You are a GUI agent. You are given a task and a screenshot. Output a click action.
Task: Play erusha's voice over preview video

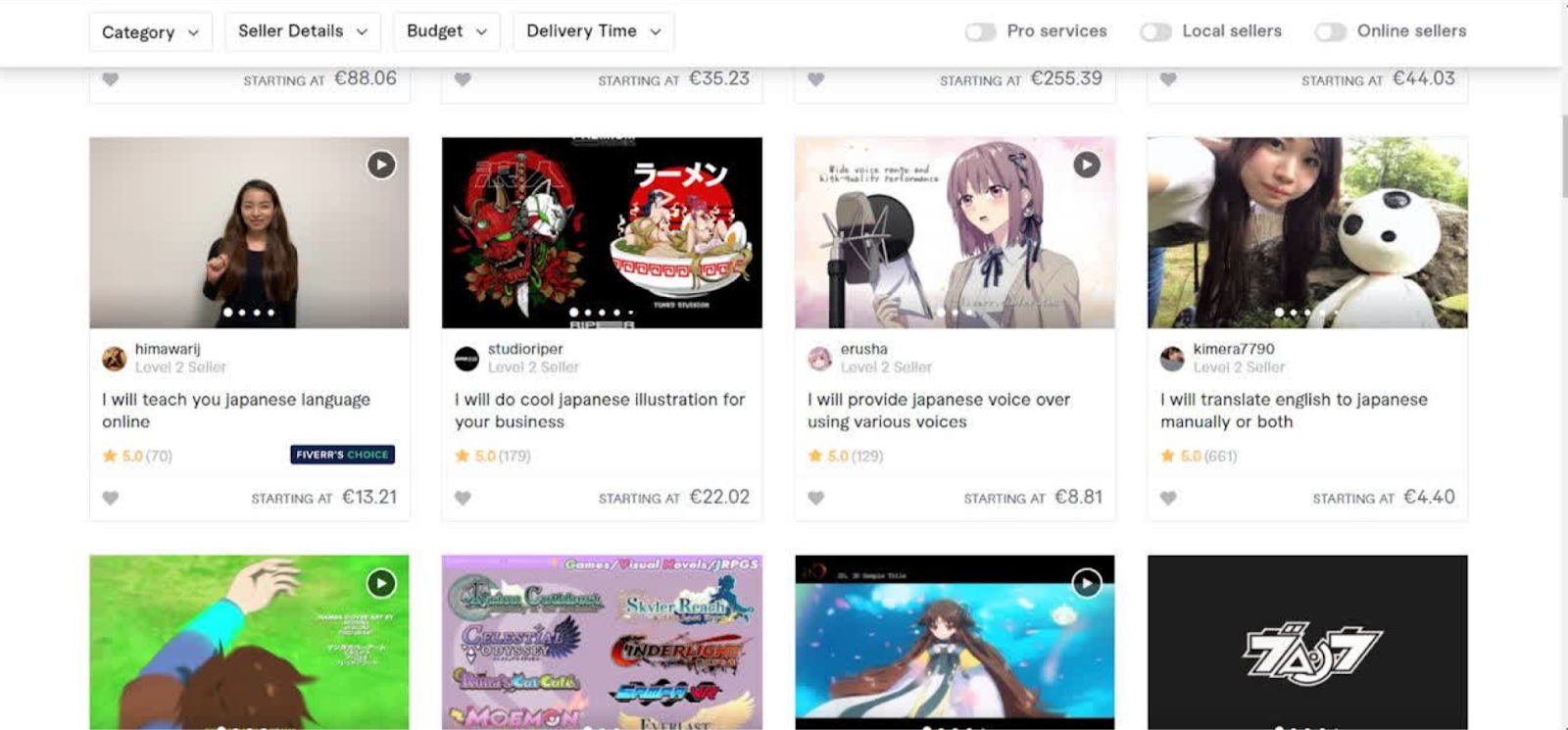[x=1086, y=165]
